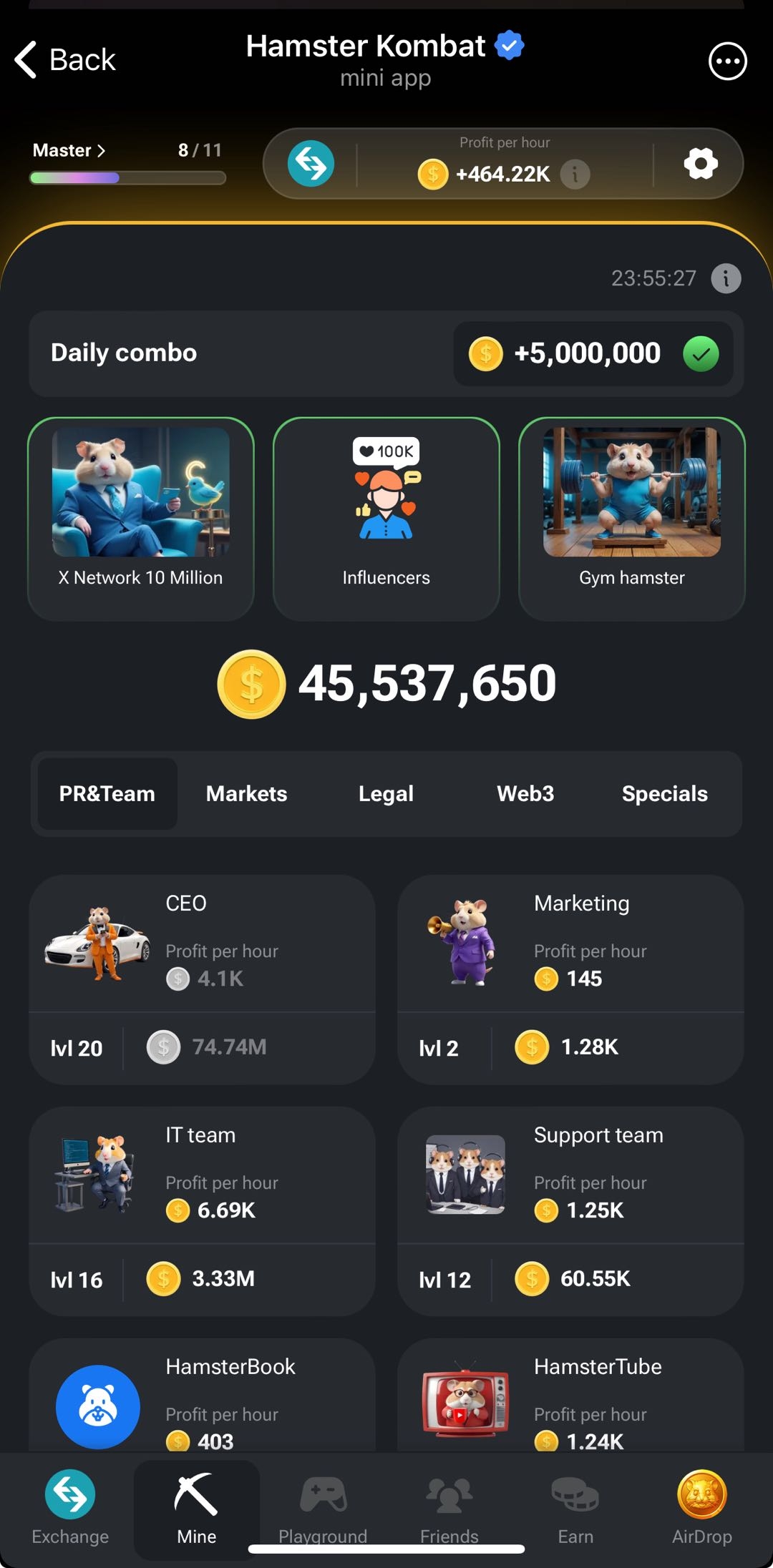Open the IT team upgrade card
This screenshot has height=1568, width=773.
(x=202, y=1210)
